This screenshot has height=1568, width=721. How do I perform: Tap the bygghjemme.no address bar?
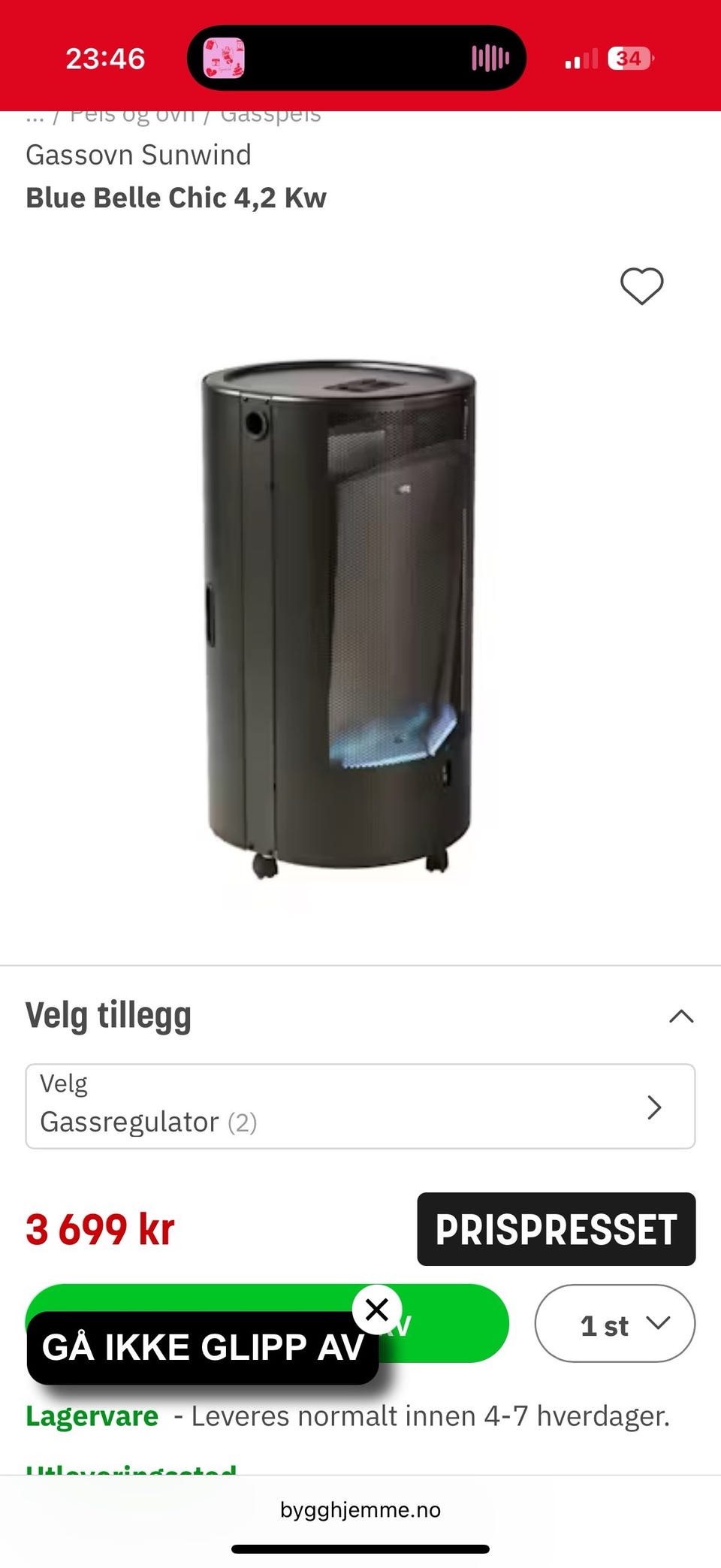coord(360,1510)
